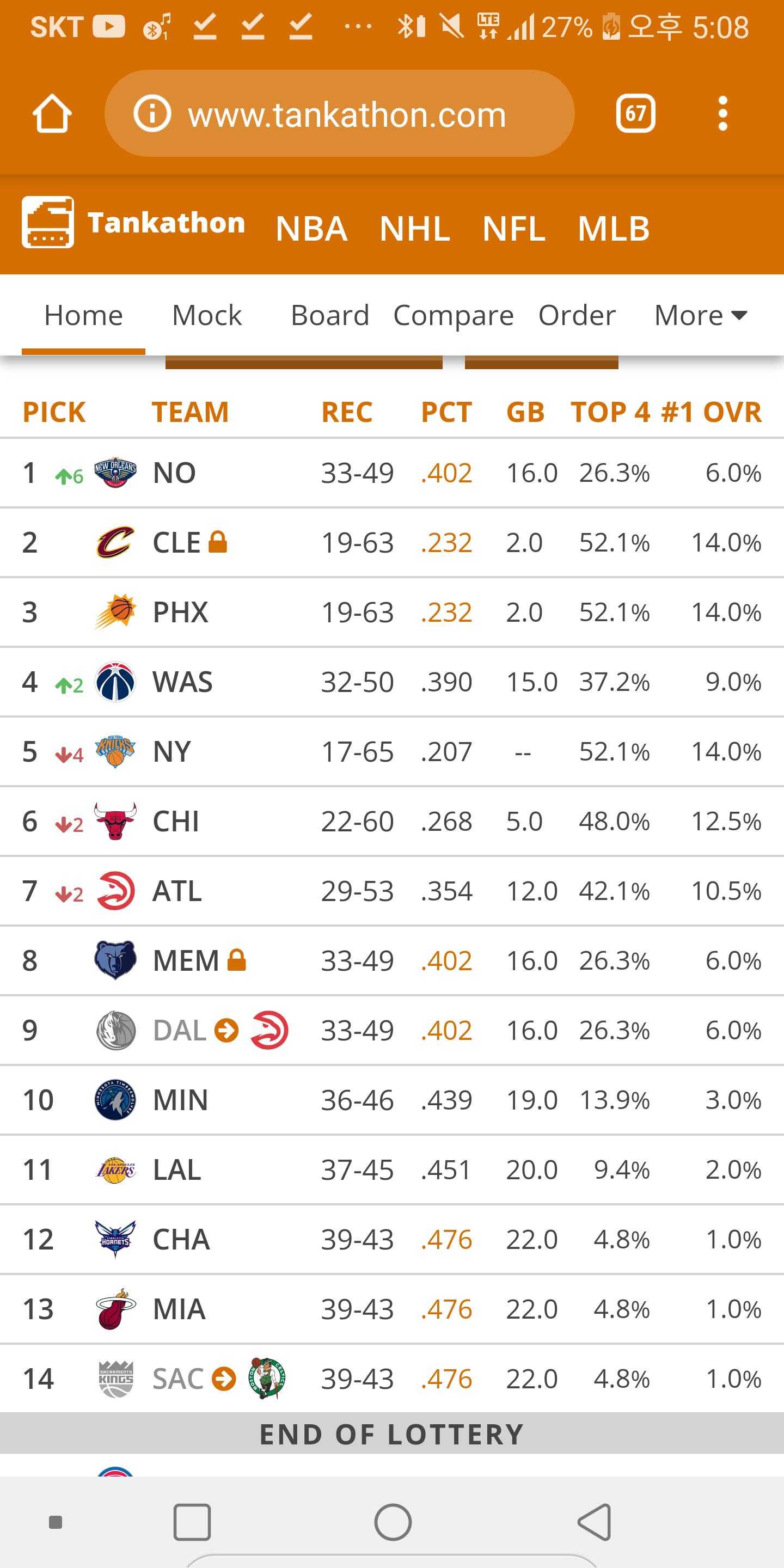This screenshot has height=1568, width=784.
Task: Open the Tankathon logo link
Action: tap(133, 222)
